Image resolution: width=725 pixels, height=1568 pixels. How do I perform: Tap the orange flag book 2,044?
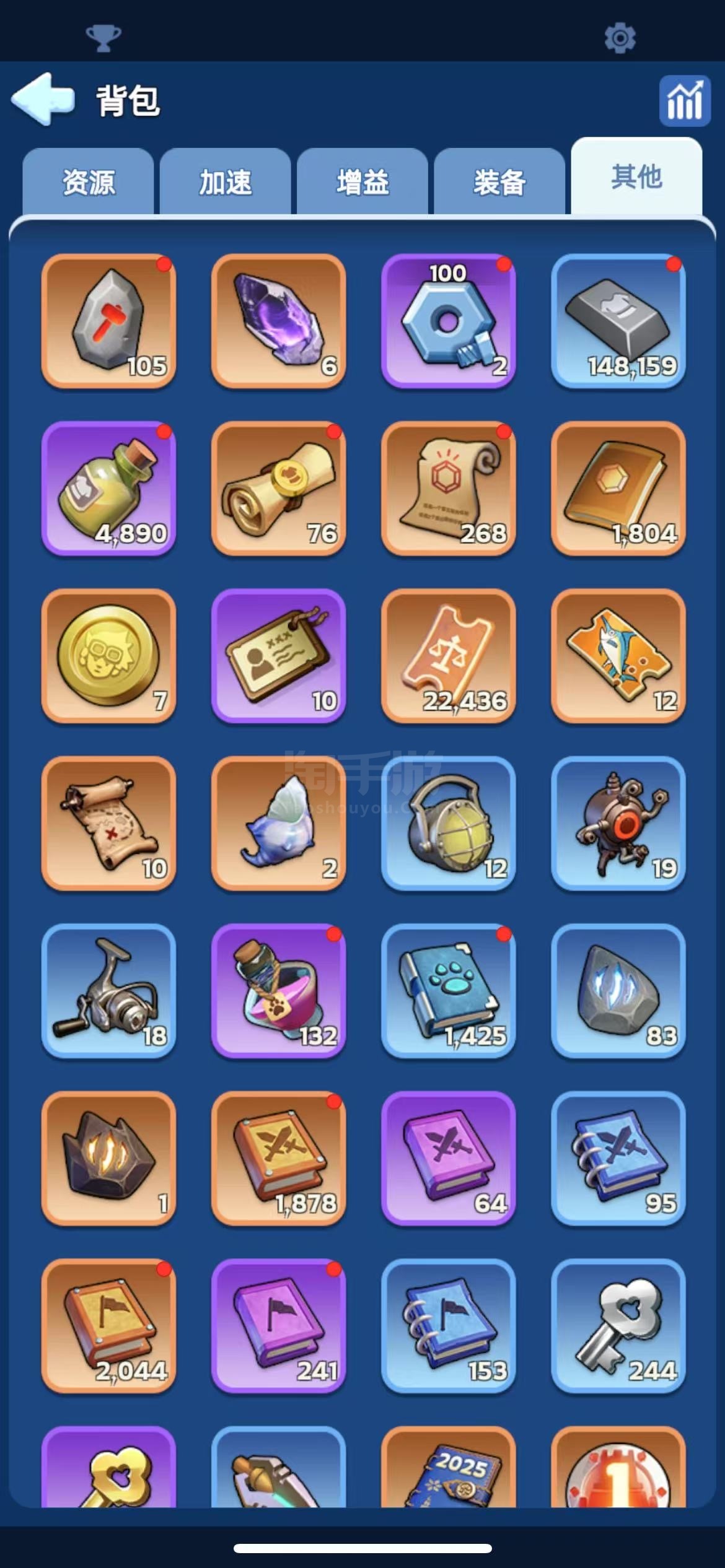coord(108,1325)
